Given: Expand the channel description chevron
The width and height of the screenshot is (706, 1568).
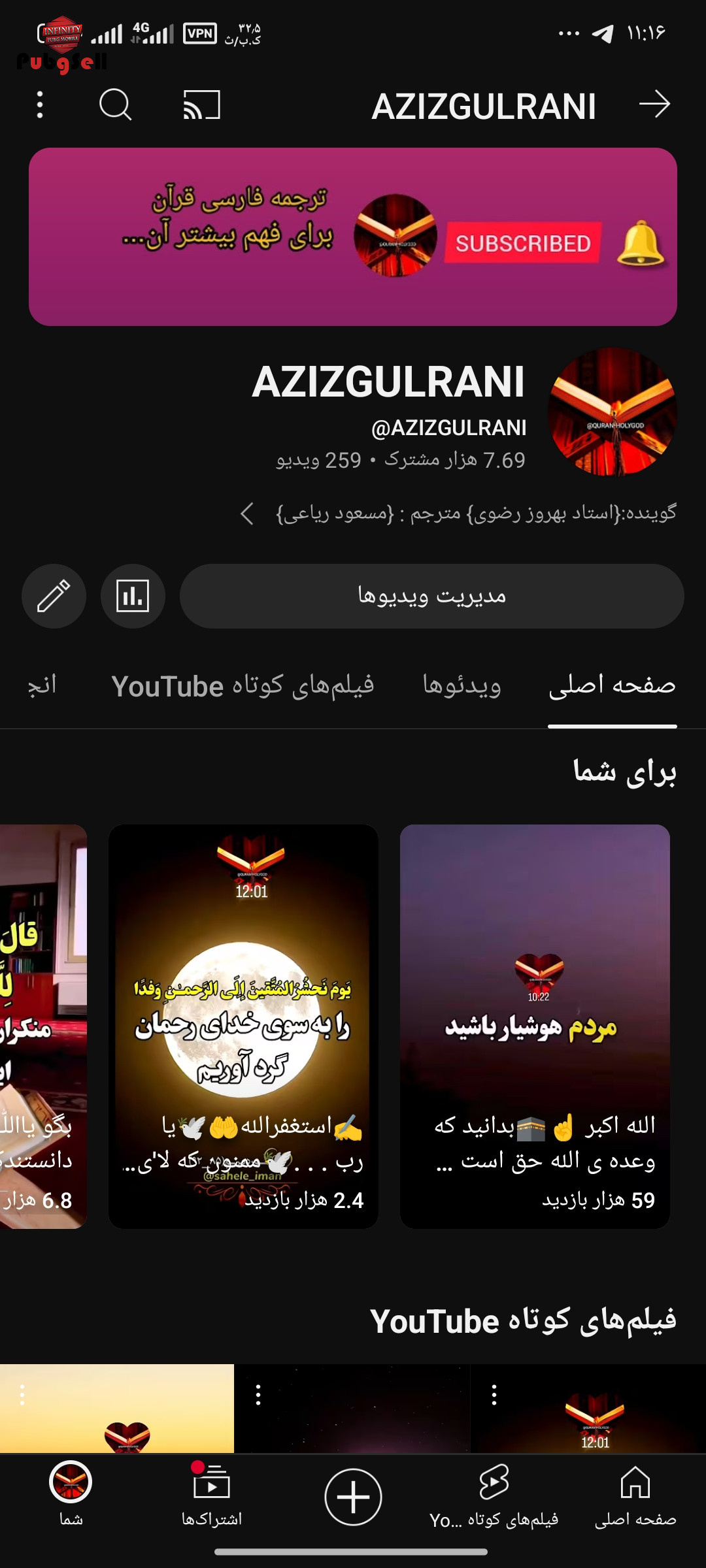Looking at the screenshot, I should coord(246,514).
